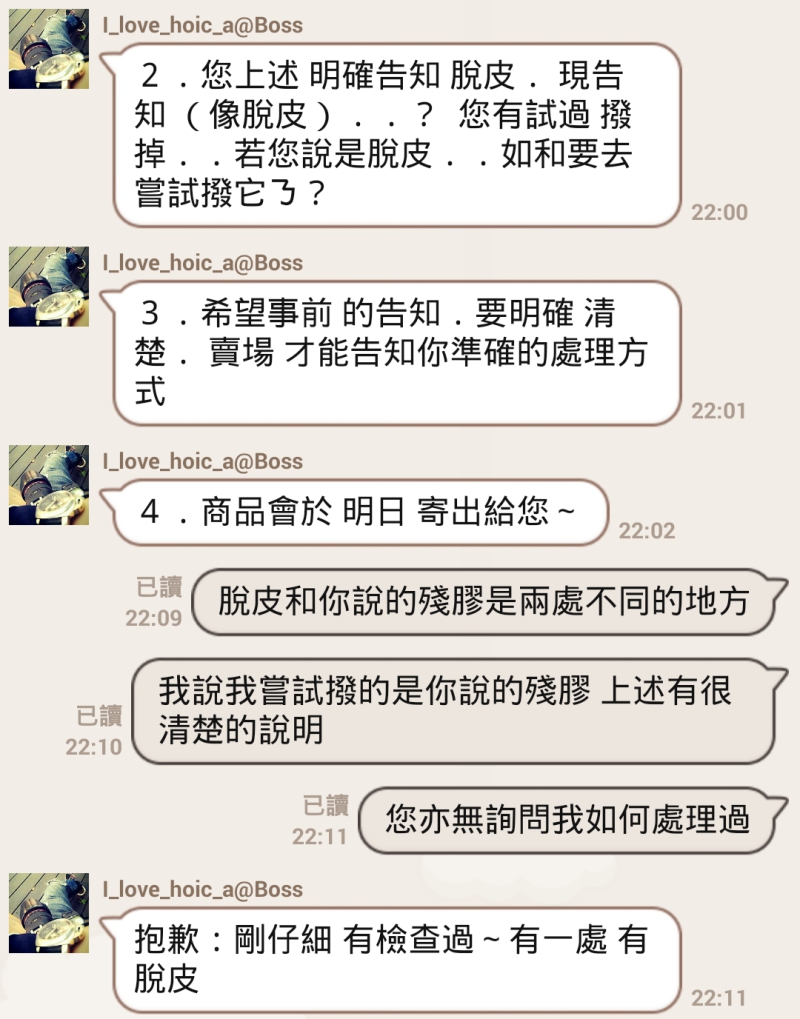Tap I_love_hoic_a avatar next to message 3
Viewport: 800px width, 1019px height.
click(49, 287)
